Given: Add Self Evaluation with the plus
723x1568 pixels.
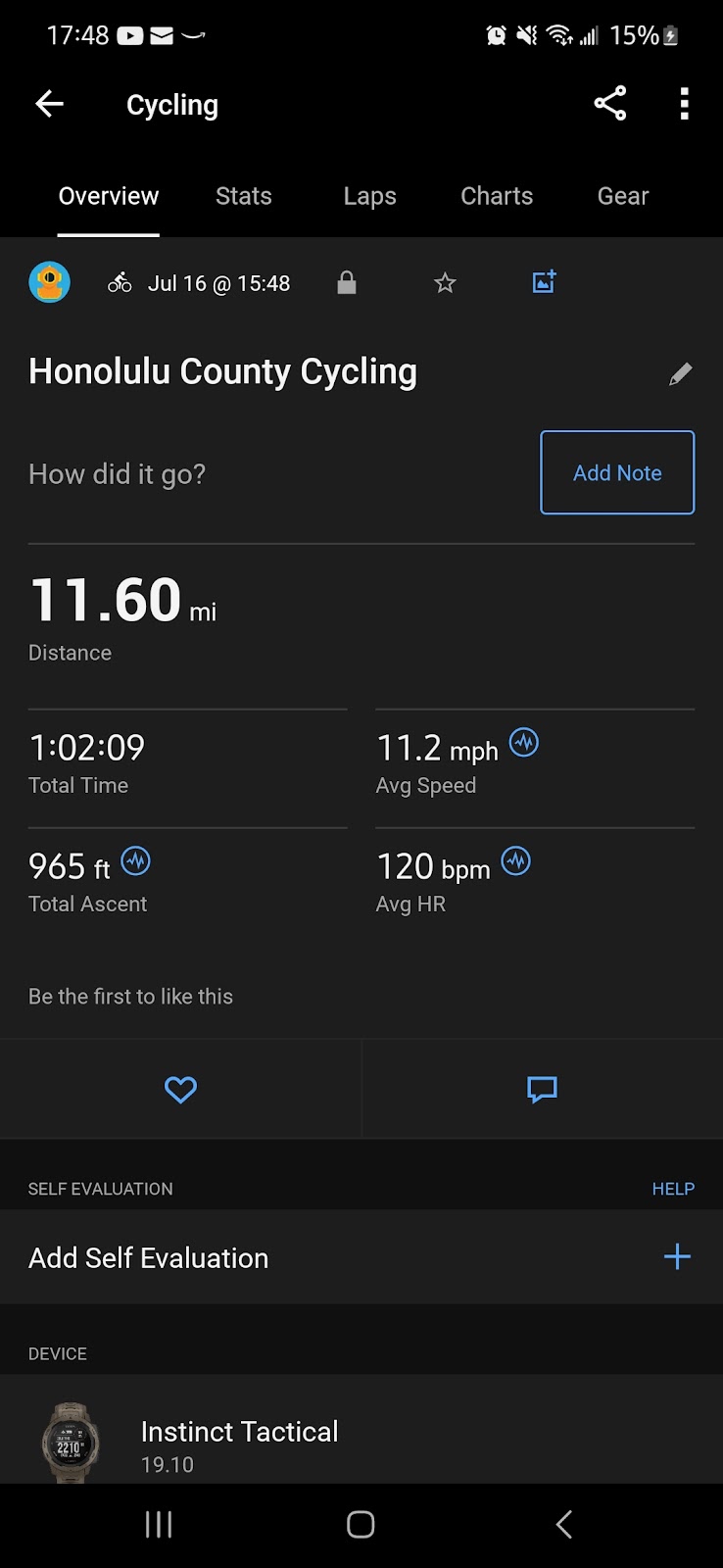Looking at the screenshot, I should tap(677, 1256).
